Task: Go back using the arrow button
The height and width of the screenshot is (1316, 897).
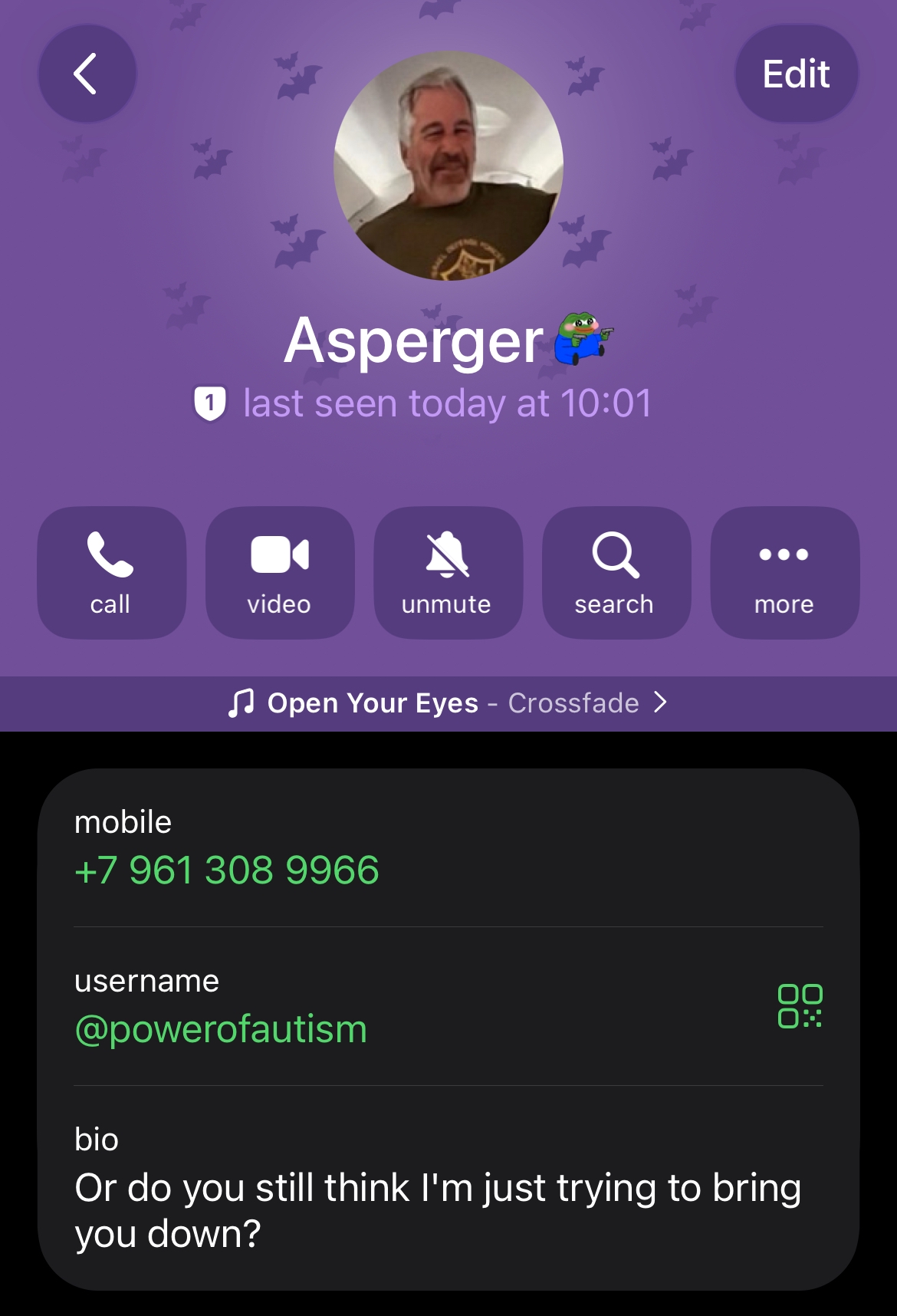Action: [x=87, y=74]
